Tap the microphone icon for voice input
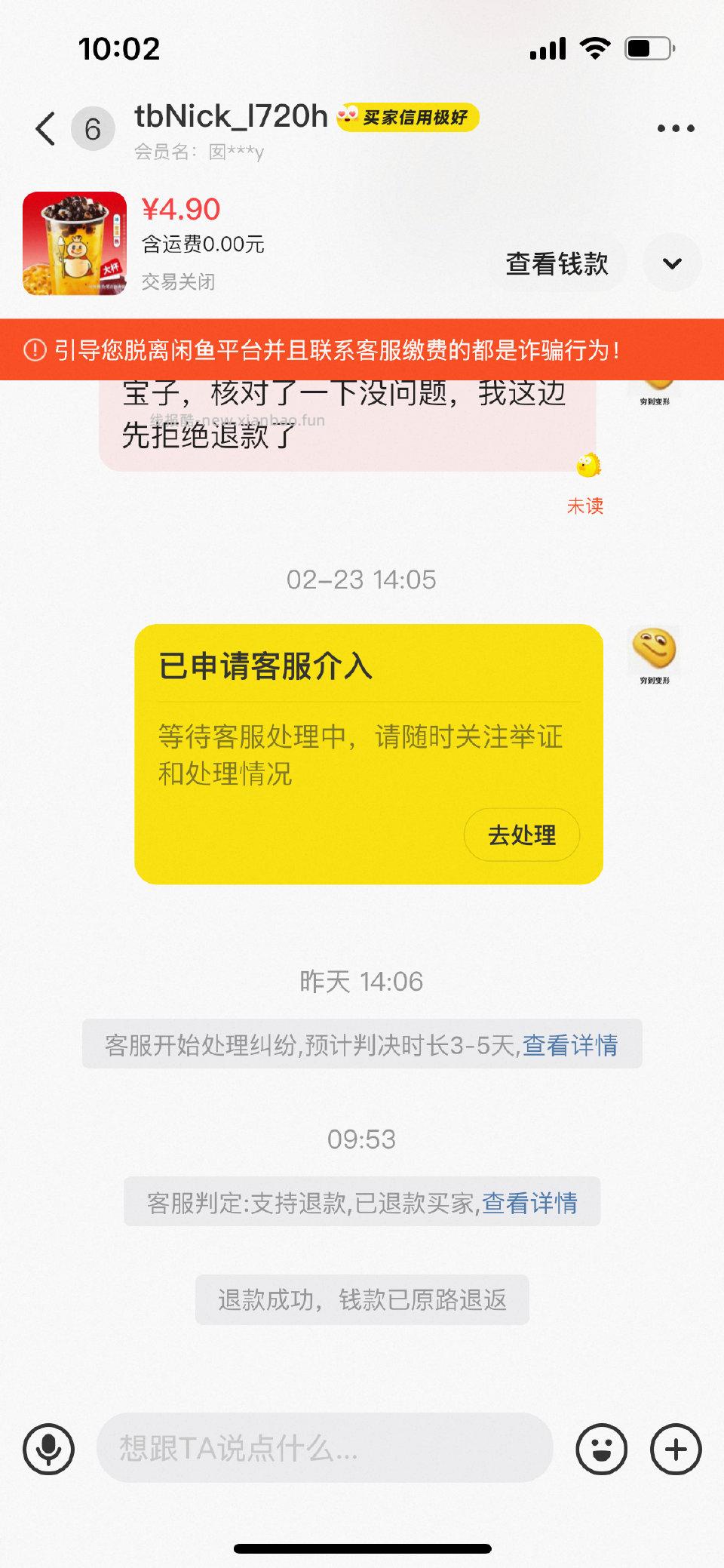724x1568 pixels. point(48,1447)
